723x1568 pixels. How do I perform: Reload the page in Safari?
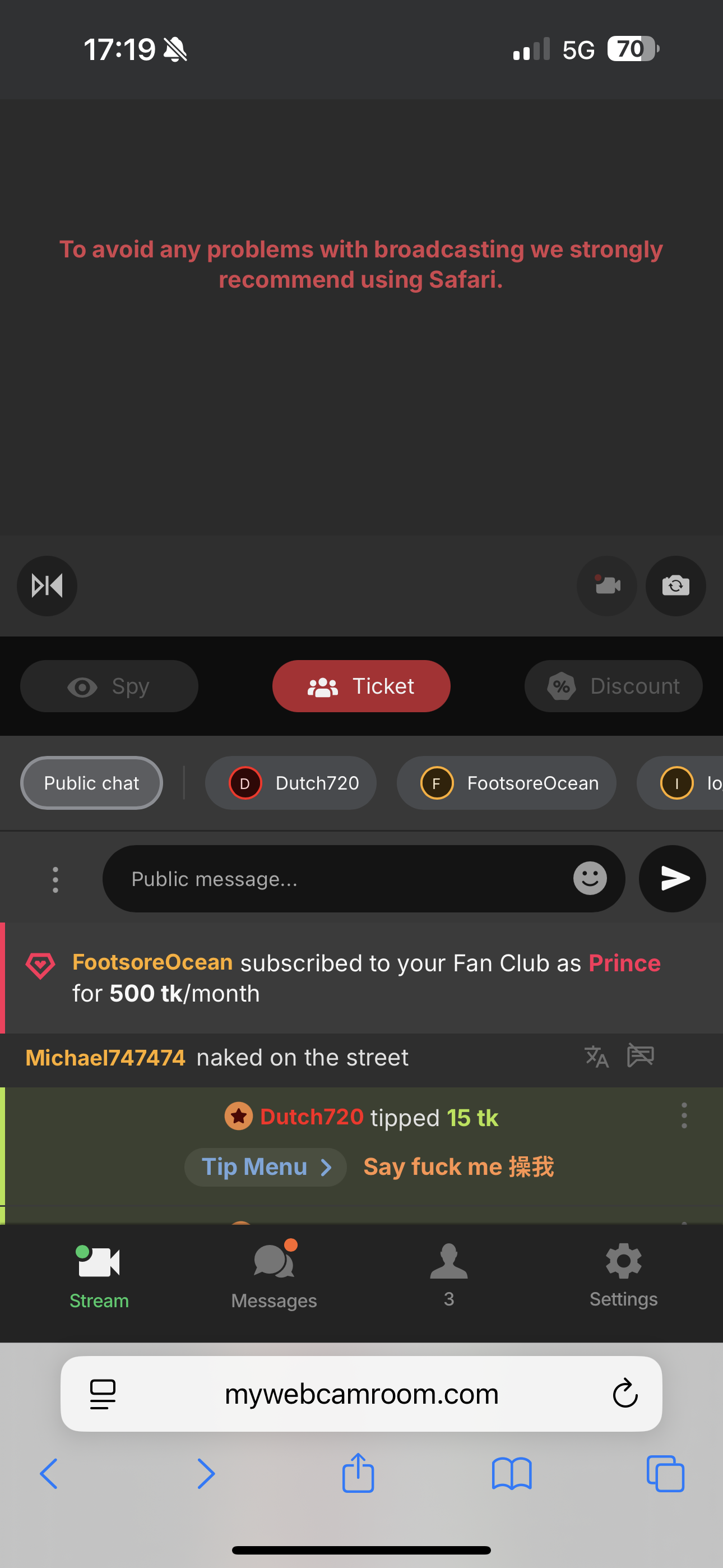tap(624, 1393)
